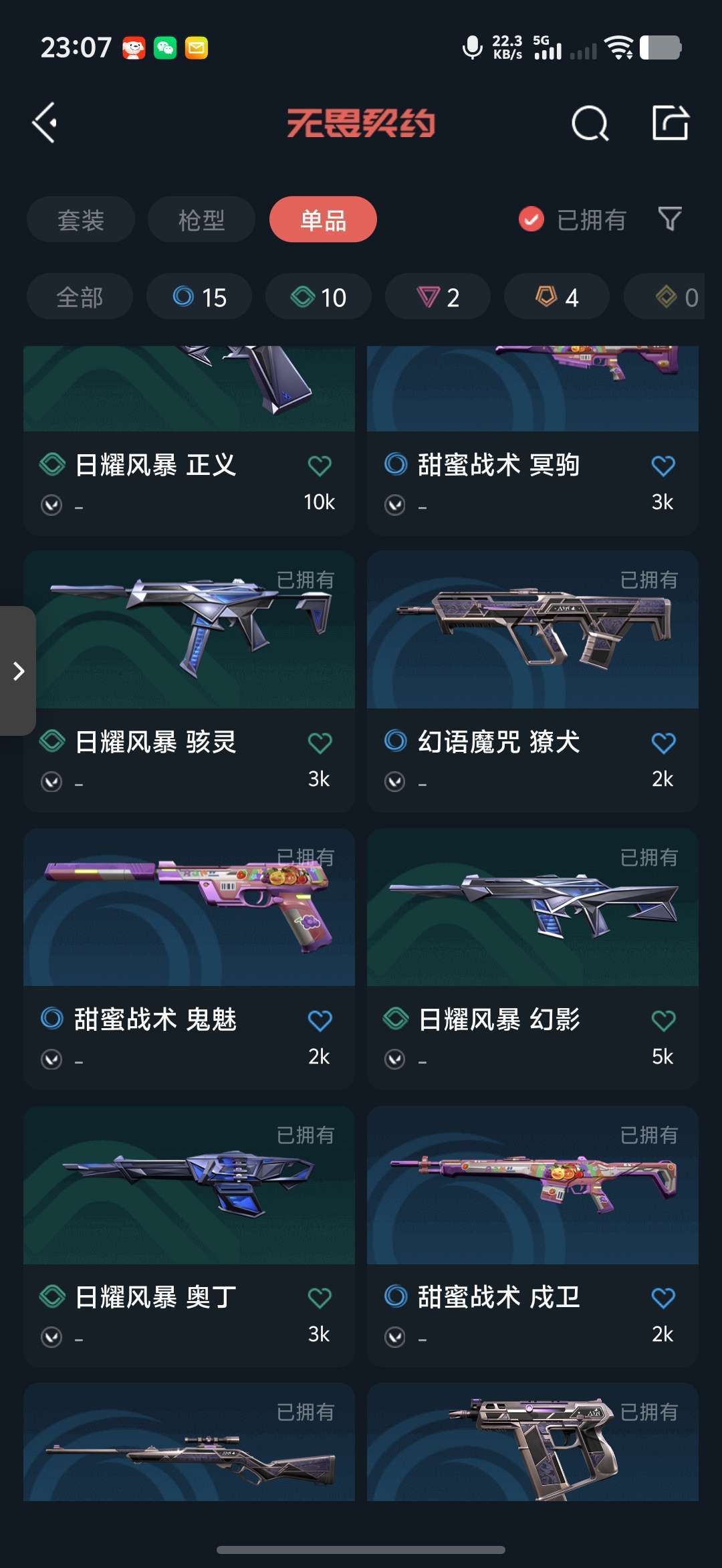722x1568 pixels.
Task: Like the 甜蜜战术 鬼魅 skin
Action: pyautogui.click(x=320, y=1021)
